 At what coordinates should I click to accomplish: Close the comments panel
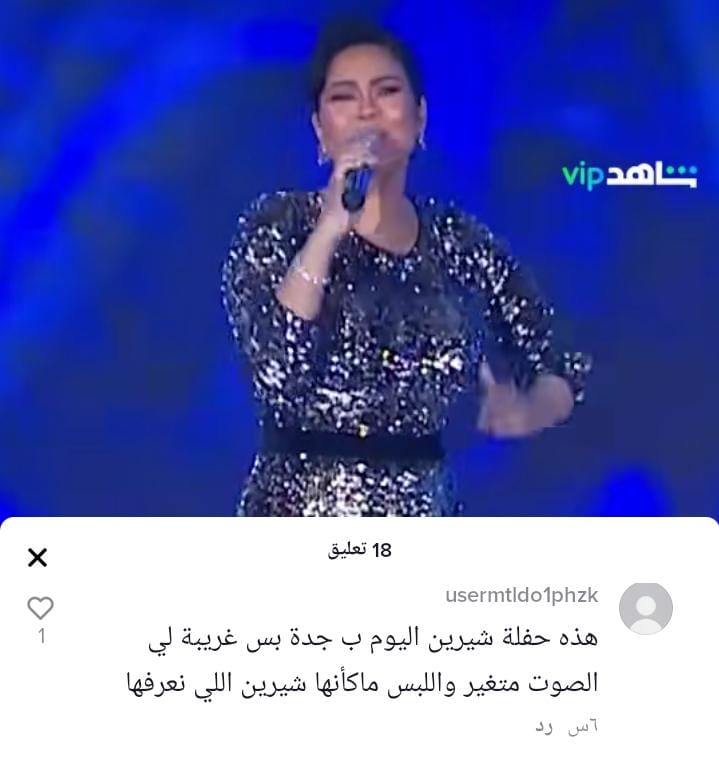[37, 558]
